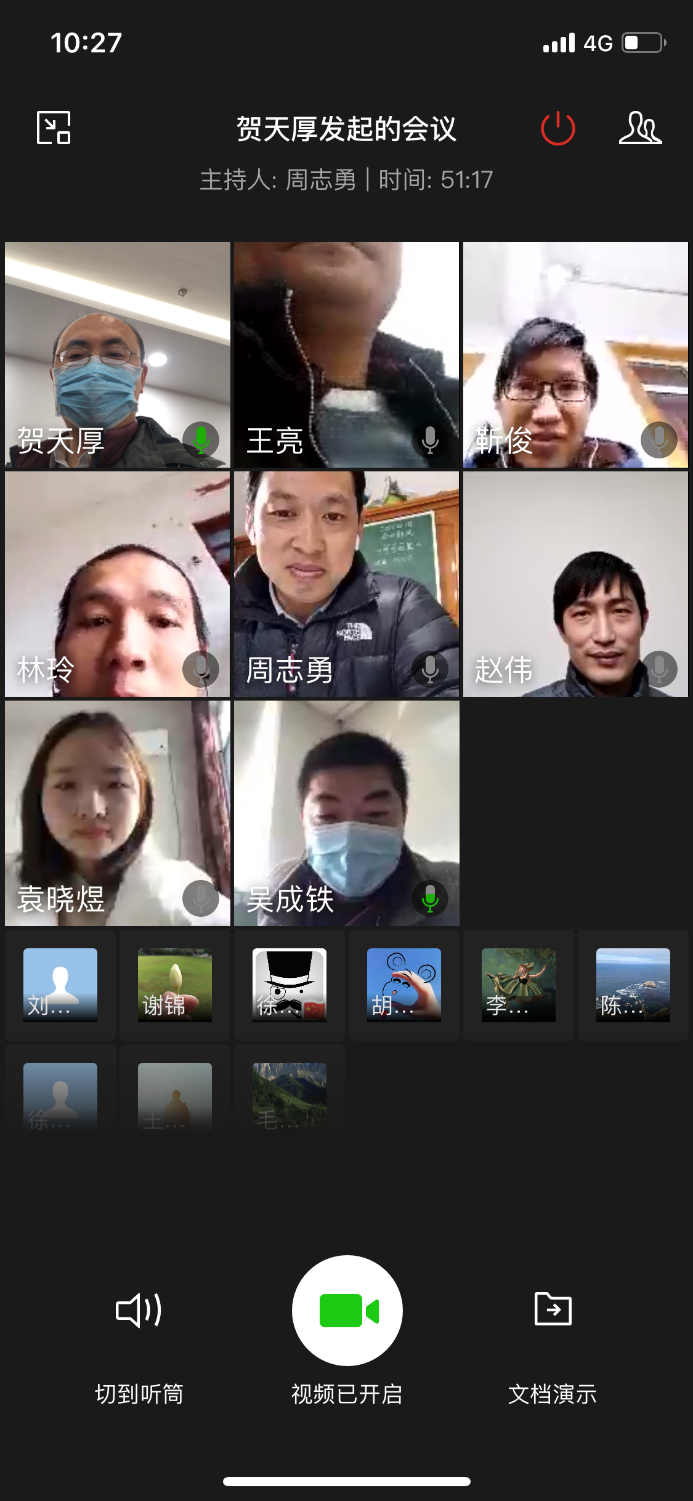Viewport: 693px width, 1501px height.
Task: Select participant avatar starting with 陈
Action: [633, 985]
